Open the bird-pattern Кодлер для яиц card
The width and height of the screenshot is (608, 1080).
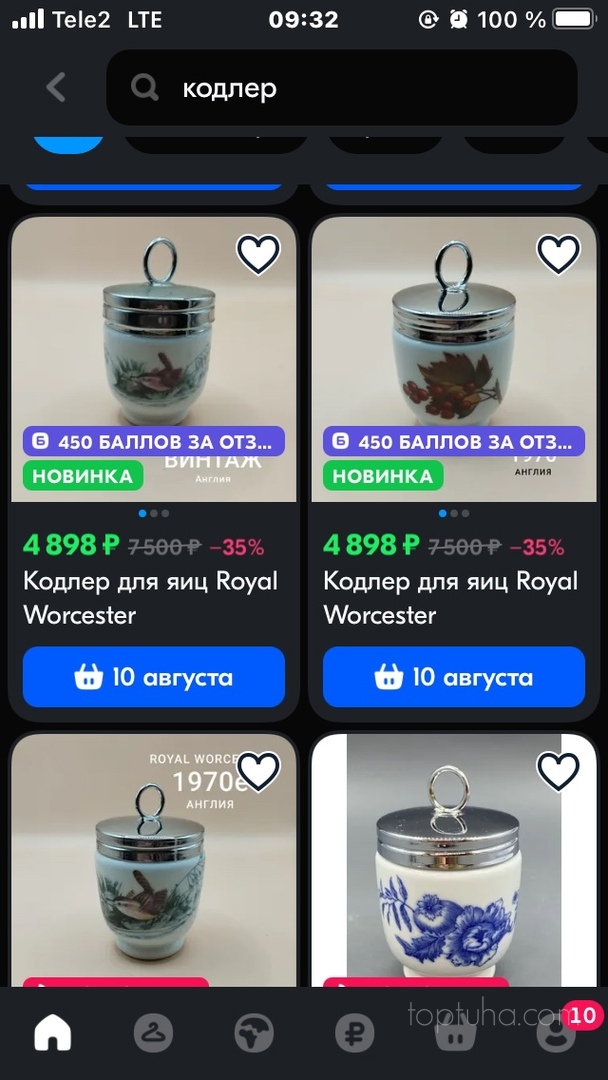coord(154,360)
